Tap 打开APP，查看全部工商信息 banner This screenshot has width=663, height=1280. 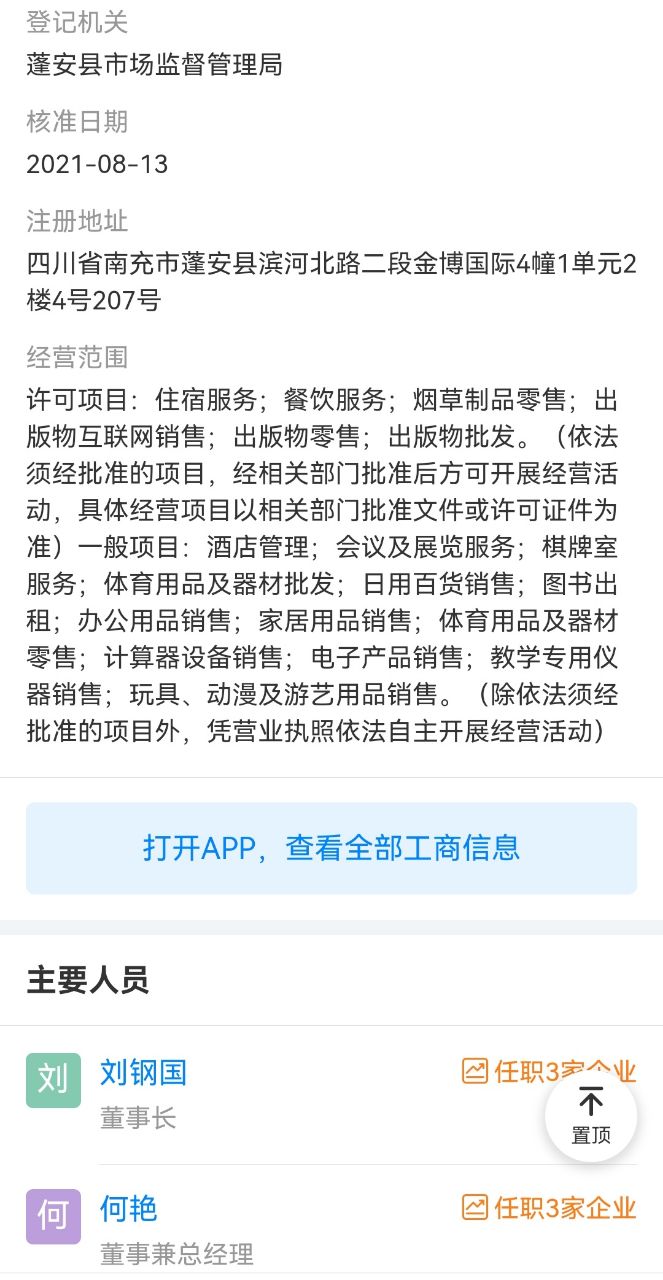point(331,848)
